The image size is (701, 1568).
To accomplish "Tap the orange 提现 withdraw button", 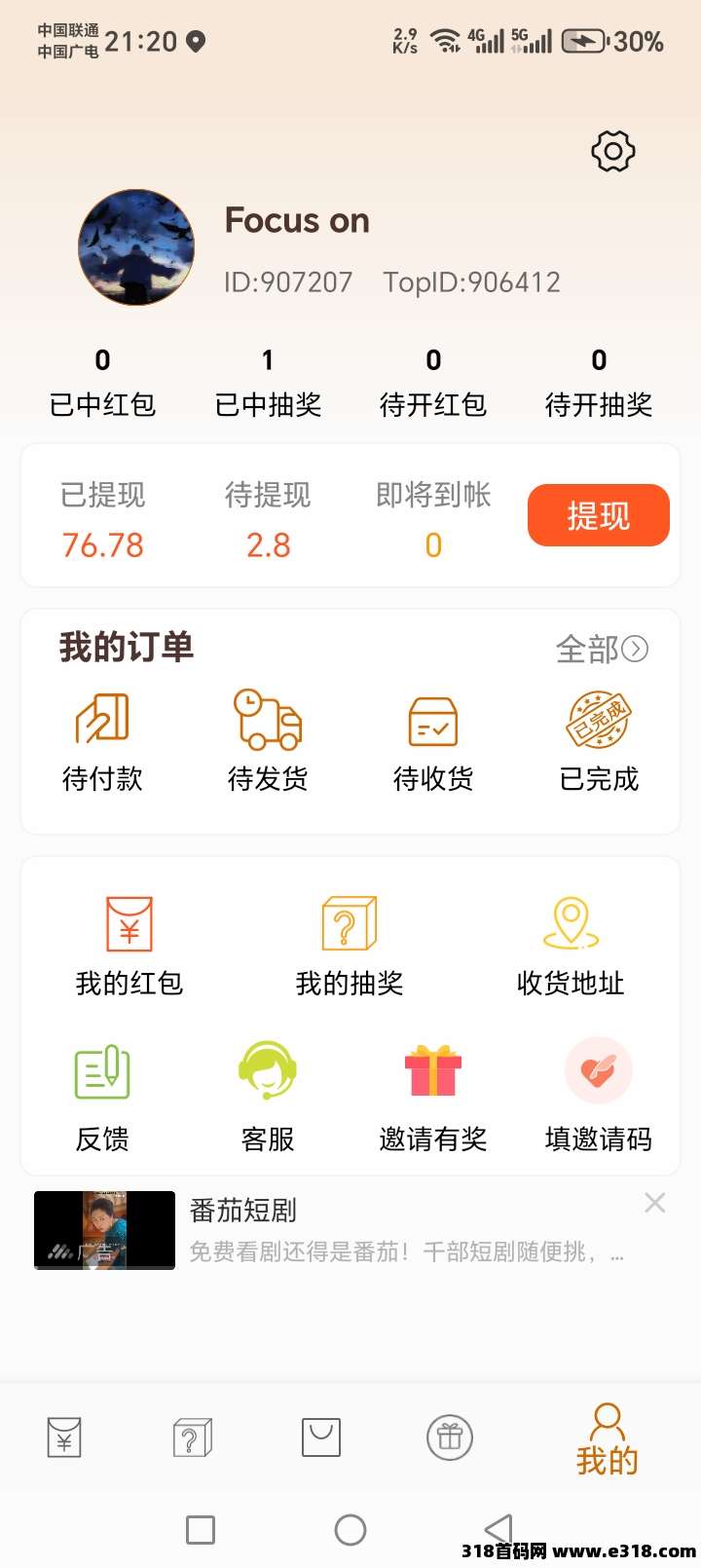I will [598, 515].
